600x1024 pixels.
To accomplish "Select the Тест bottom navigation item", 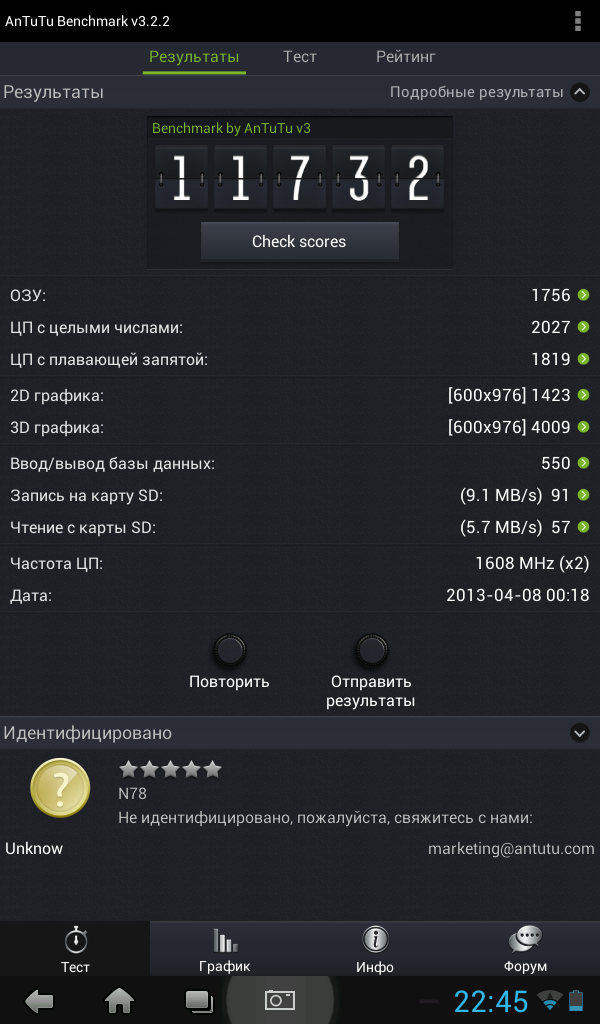I will 75,950.
